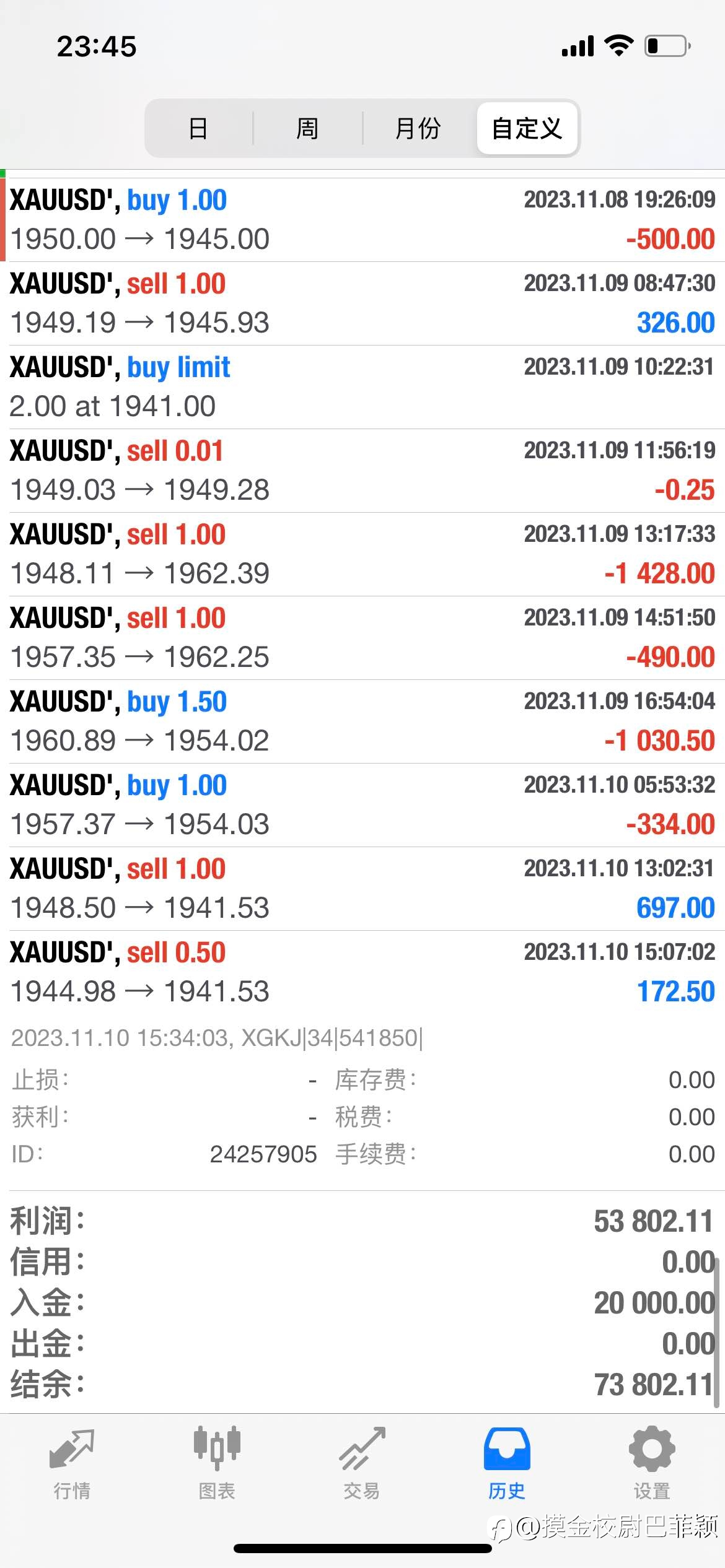725x1568 pixels.
Task: Expand the buy trade with -334.00 loss
Action: click(x=362, y=805)
